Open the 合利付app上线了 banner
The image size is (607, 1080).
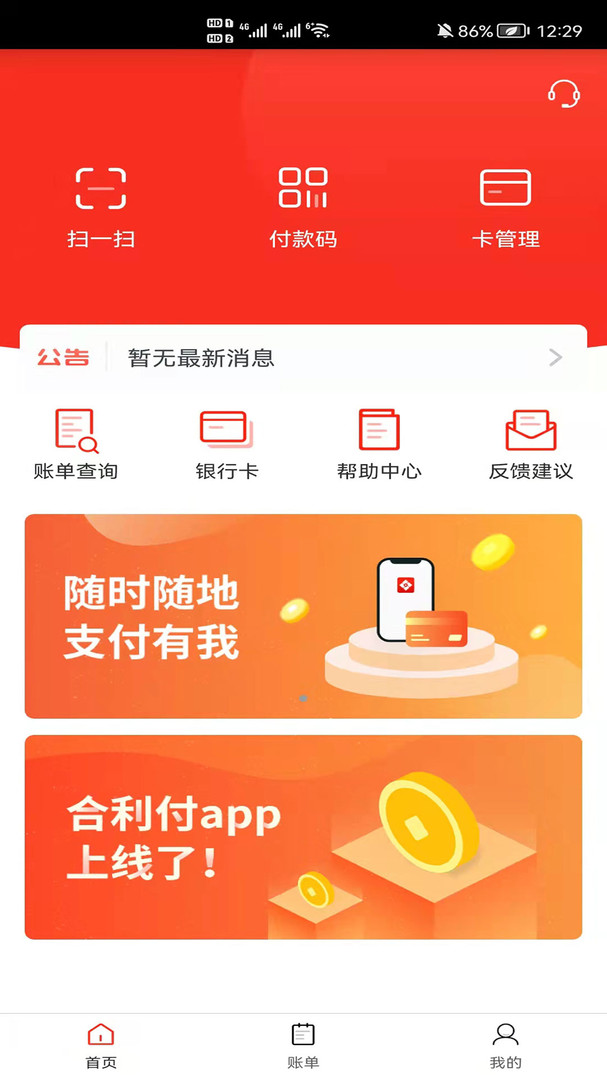303,837
